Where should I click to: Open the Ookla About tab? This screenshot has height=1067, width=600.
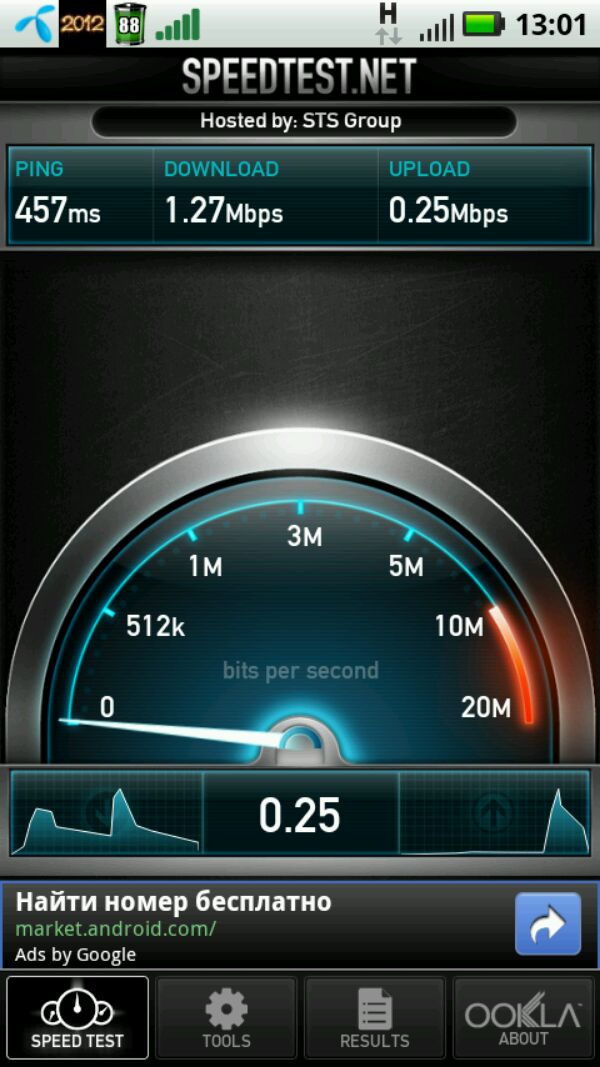[x=523, y=1018]
